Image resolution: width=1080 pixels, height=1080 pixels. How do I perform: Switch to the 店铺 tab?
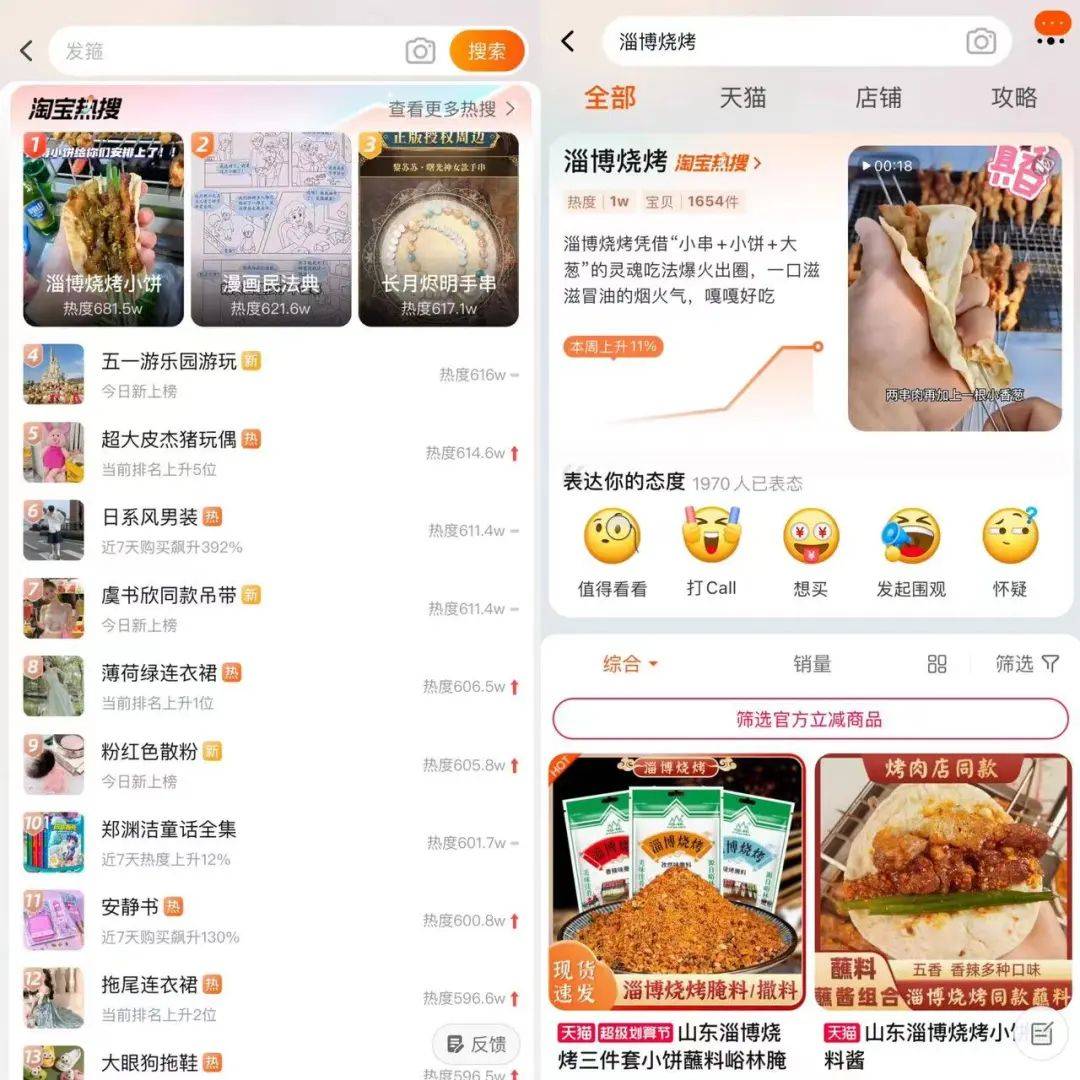(878, 97)
